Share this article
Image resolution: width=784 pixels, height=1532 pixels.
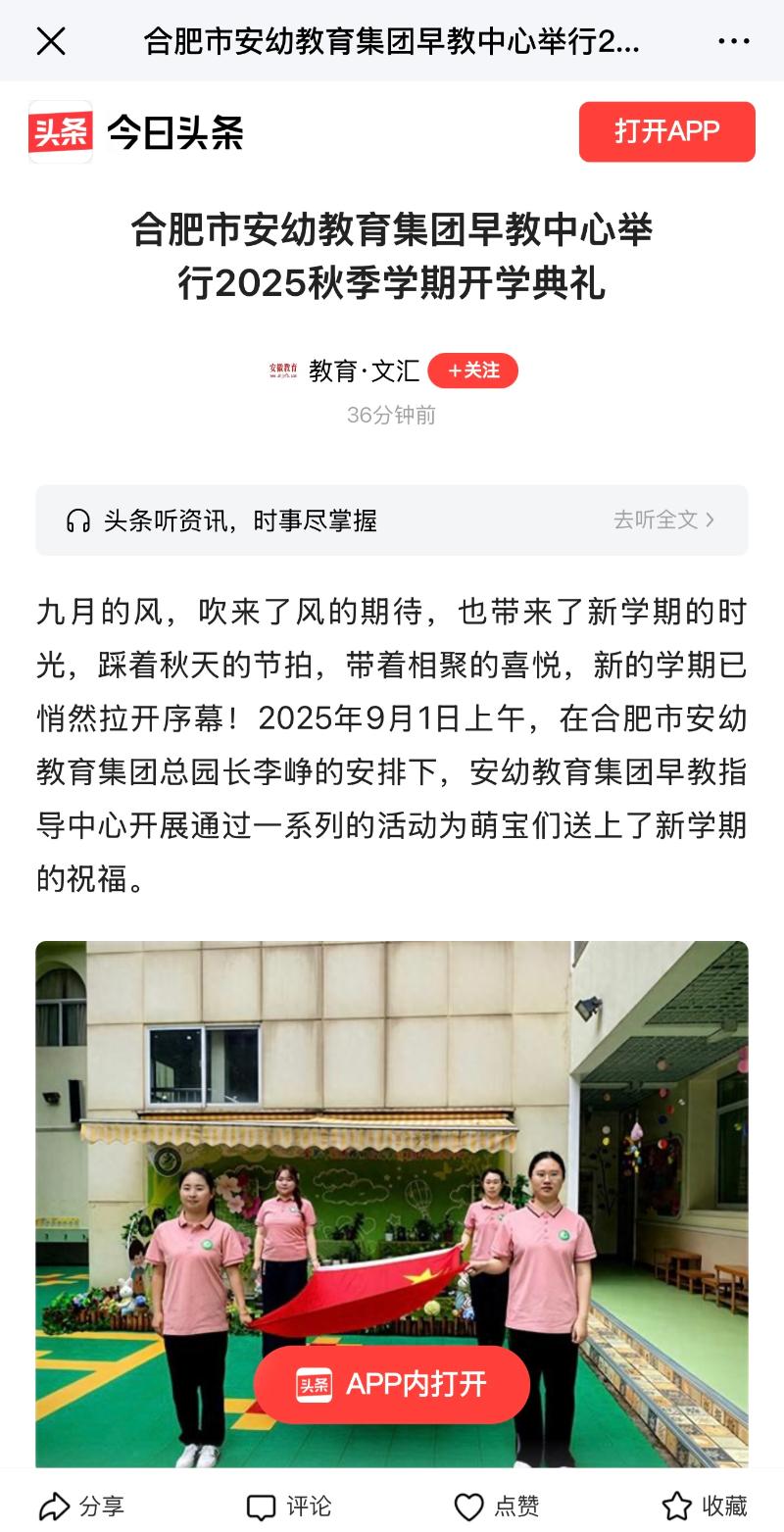(x=82, y=1506)
